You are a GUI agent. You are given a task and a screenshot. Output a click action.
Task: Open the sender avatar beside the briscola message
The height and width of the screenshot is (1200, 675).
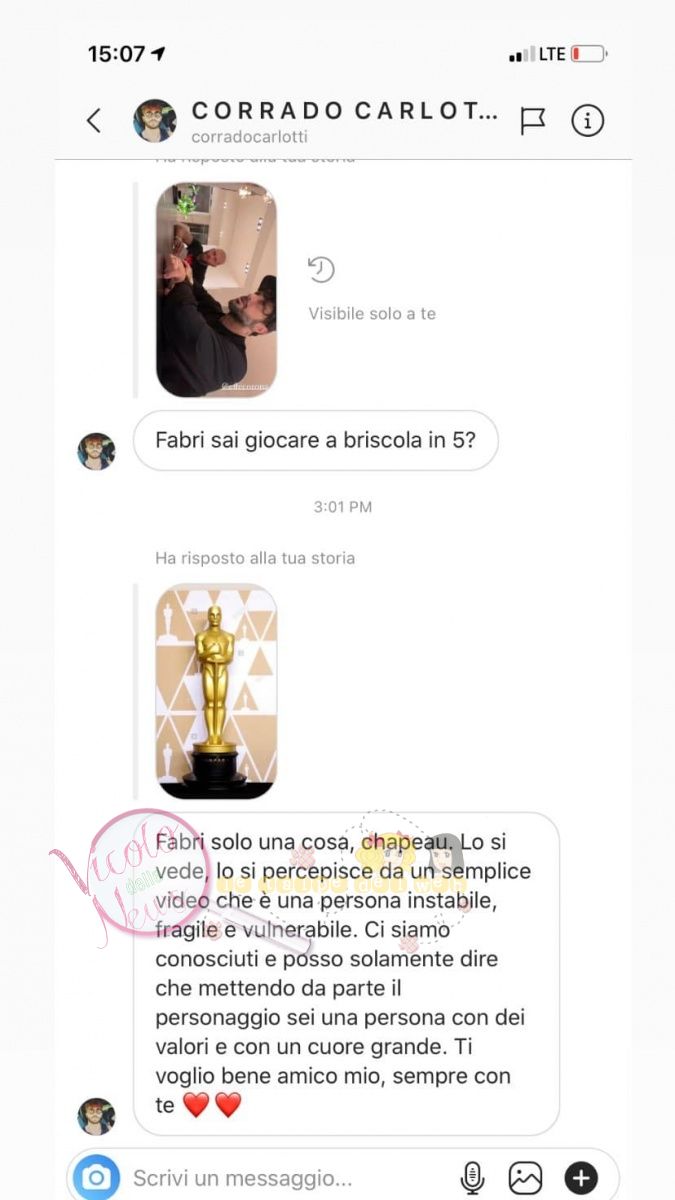point(97,451)
